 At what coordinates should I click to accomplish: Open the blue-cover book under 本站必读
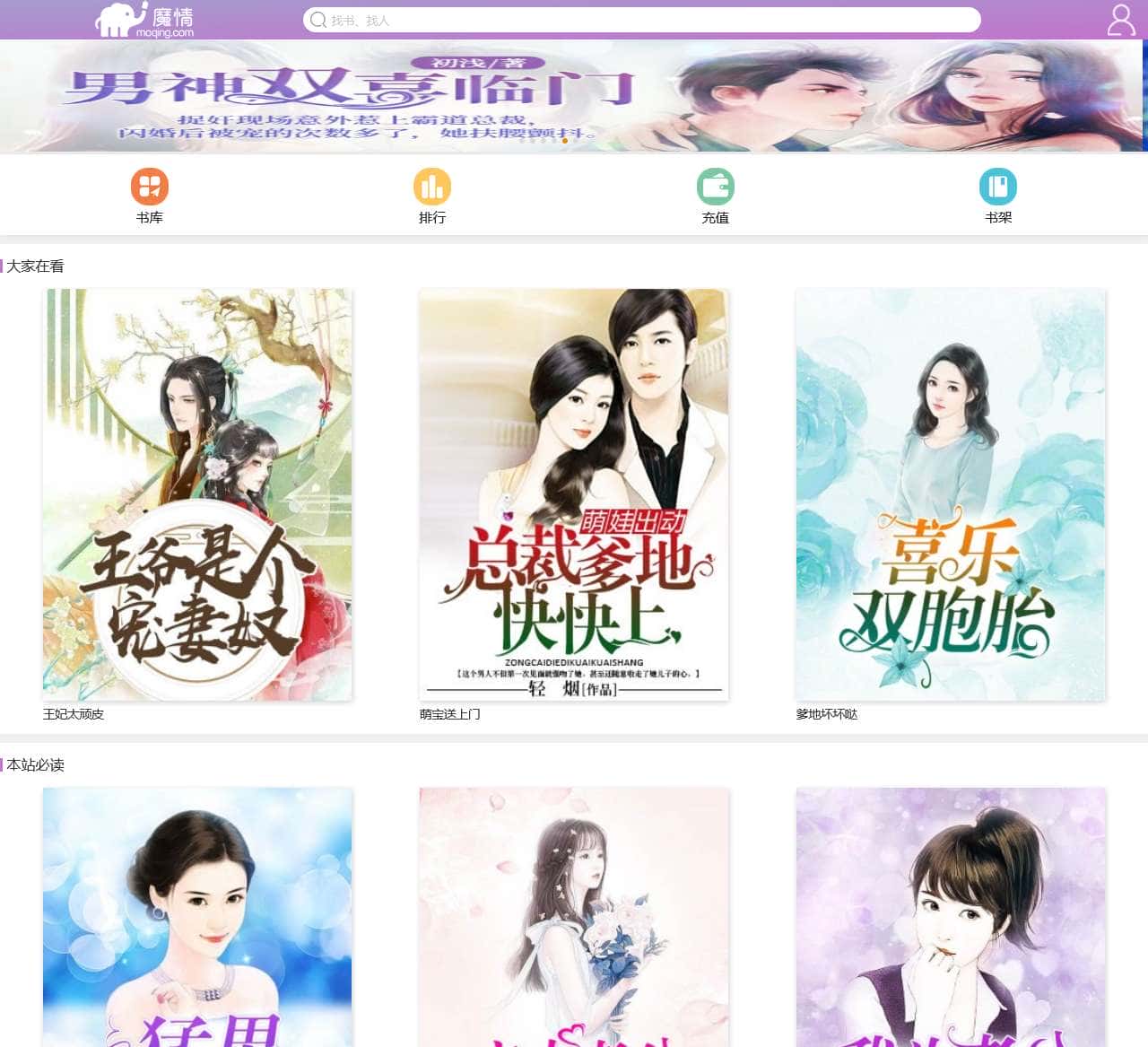coord(197,915)
